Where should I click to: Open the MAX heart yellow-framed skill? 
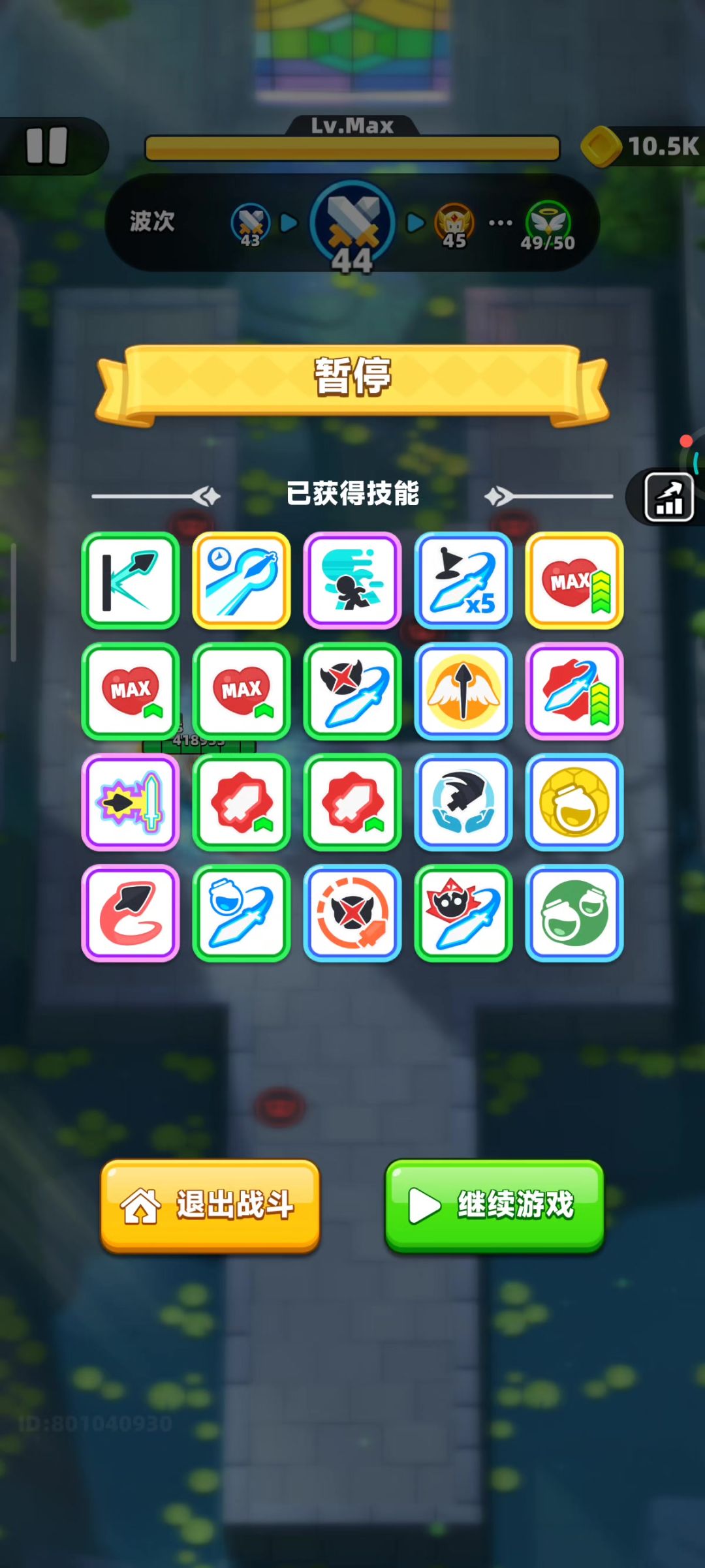(x=574, y=580)
